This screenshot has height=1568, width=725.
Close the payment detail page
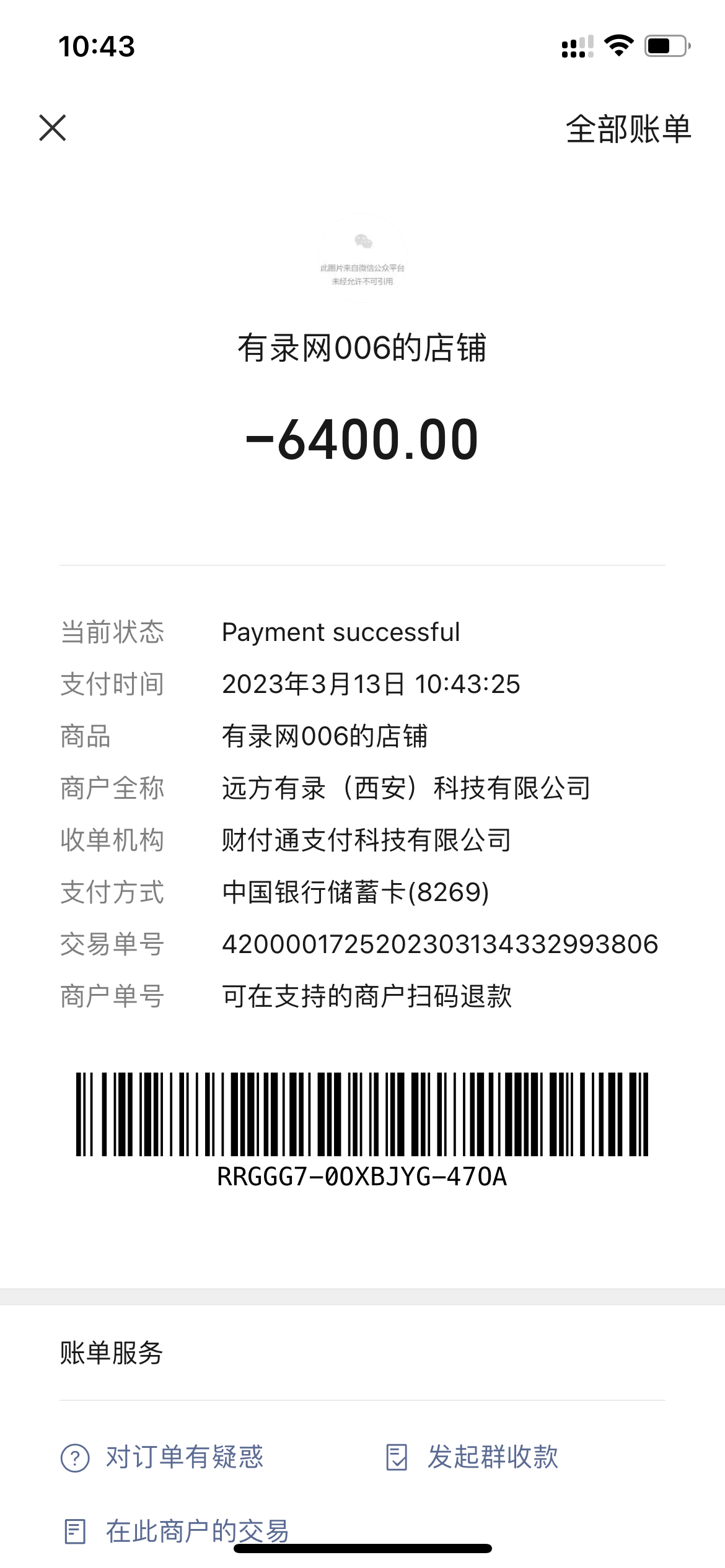(x=53, y=128)
